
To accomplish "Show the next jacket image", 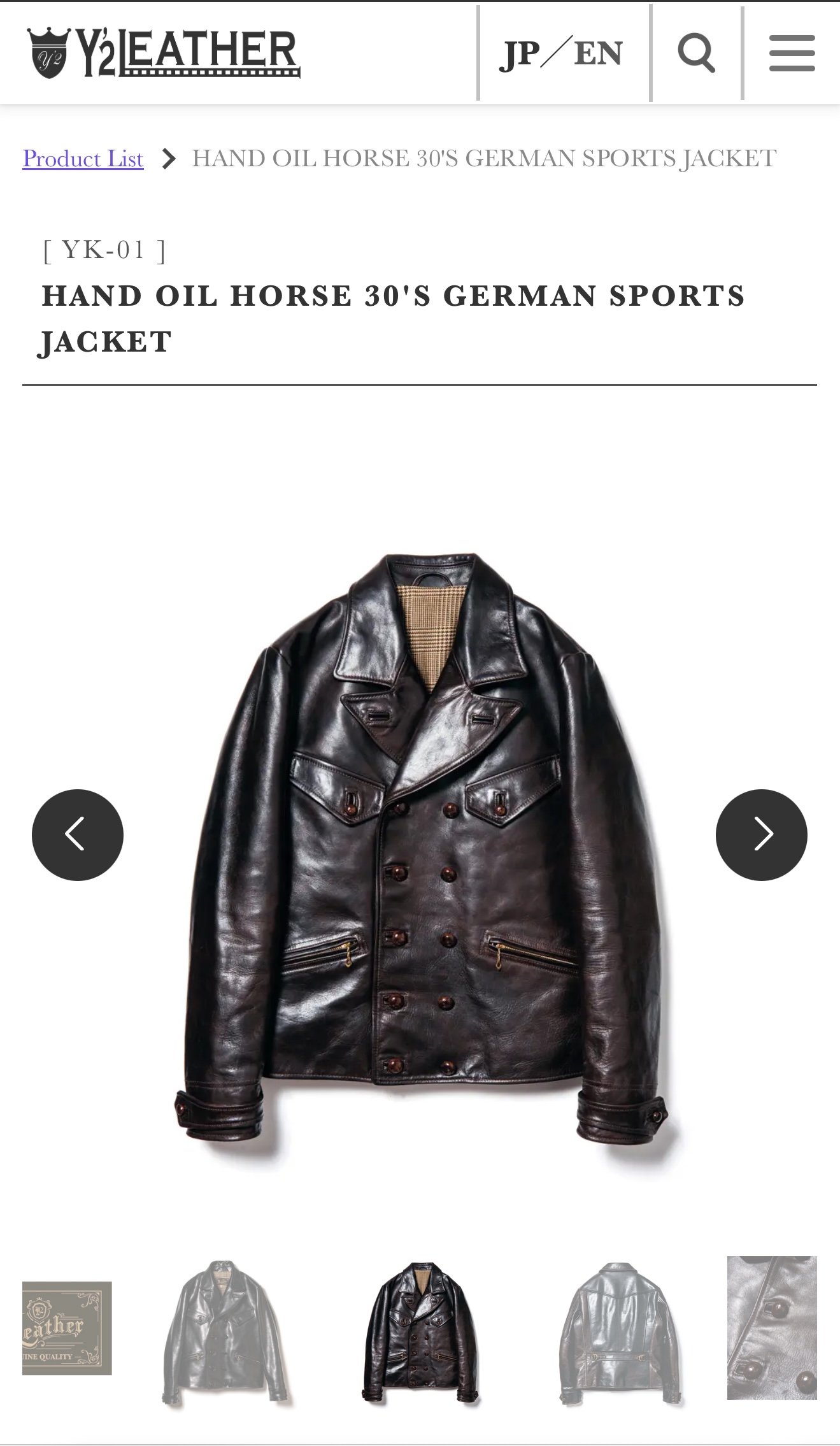I will tap(762, 834).
